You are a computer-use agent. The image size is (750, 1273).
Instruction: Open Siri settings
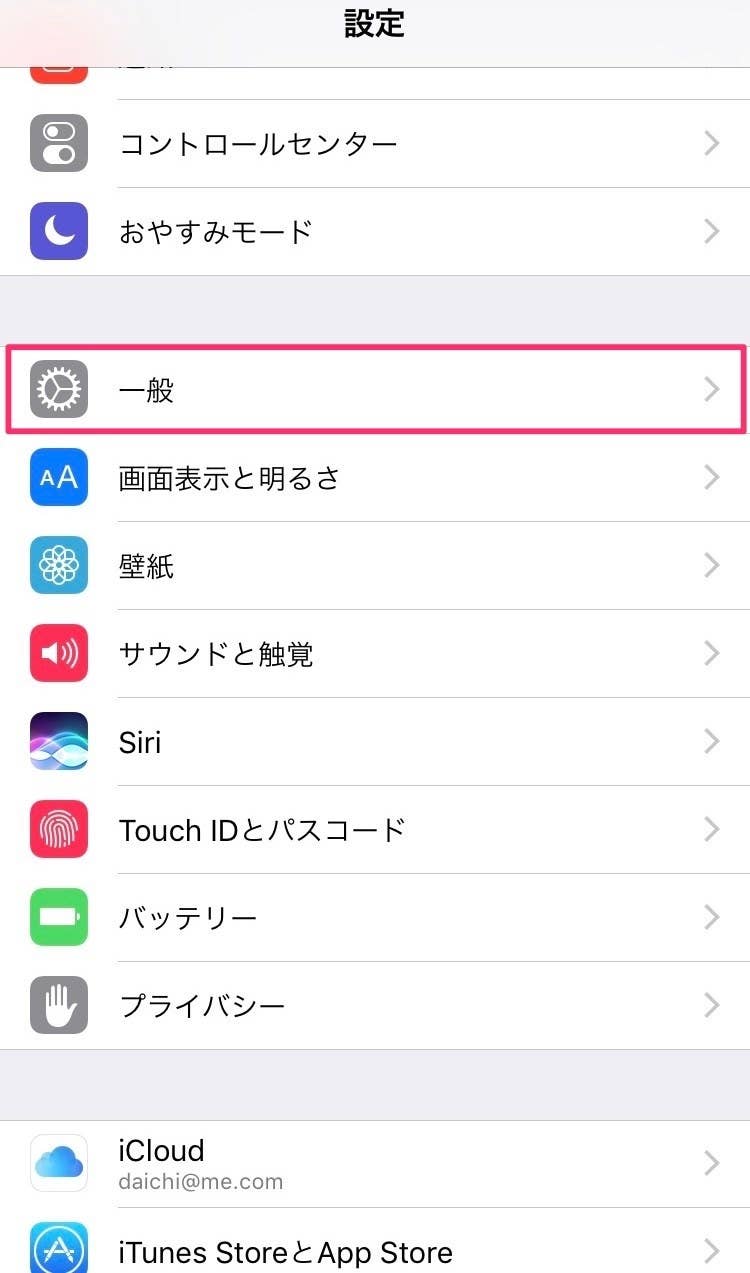pyautogui.click(x=375, y=742)
